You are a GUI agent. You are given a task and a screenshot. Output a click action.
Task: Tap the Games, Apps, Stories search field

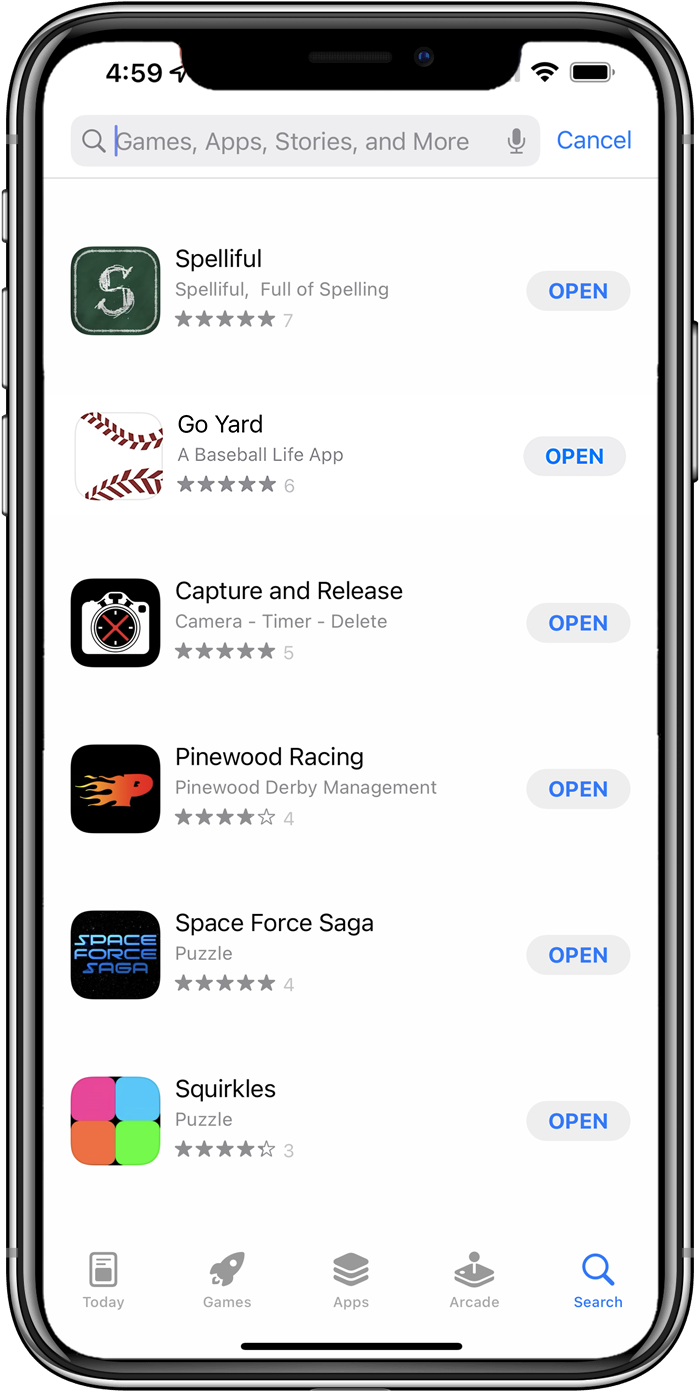pyautogui.click(x=290, y=141)
